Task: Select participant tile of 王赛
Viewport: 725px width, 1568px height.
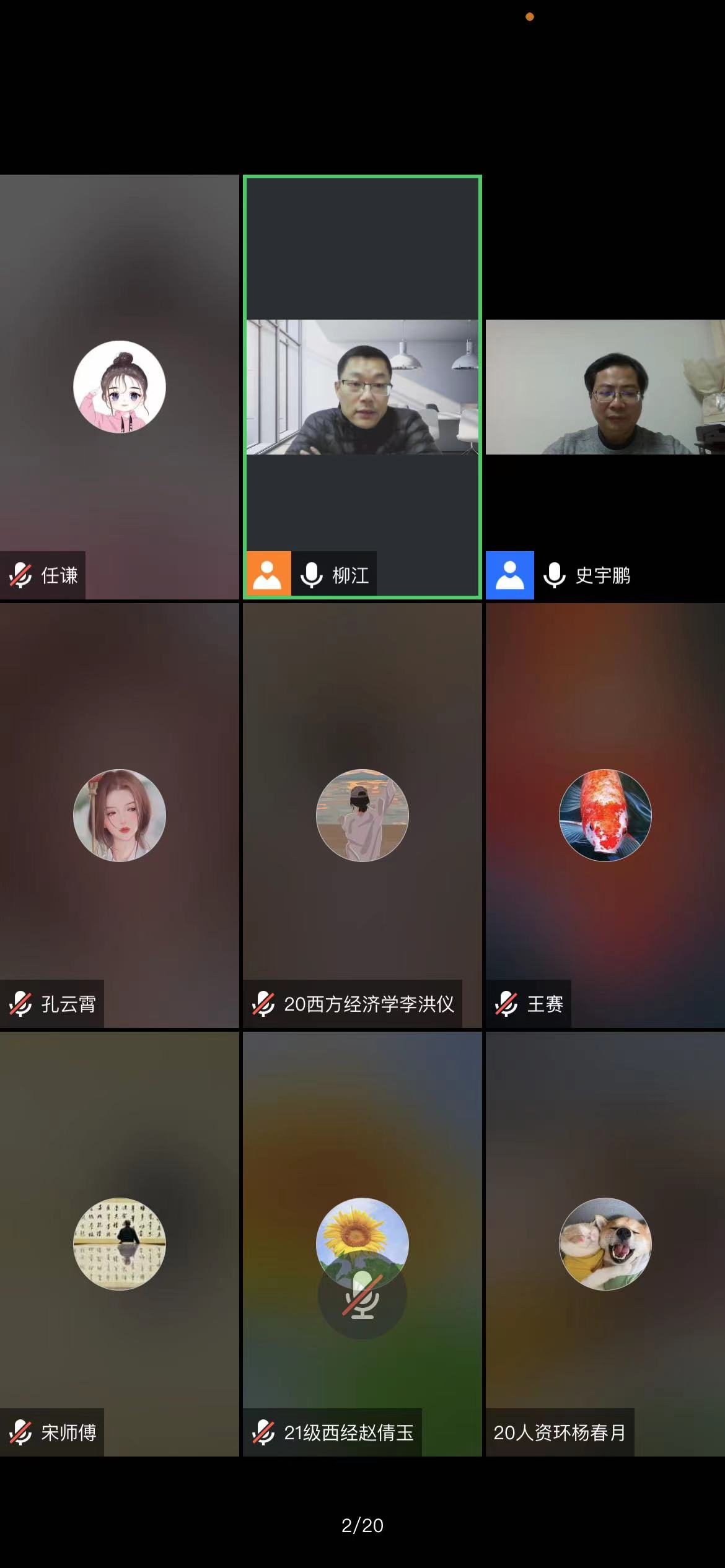Action: click(605, 815)
